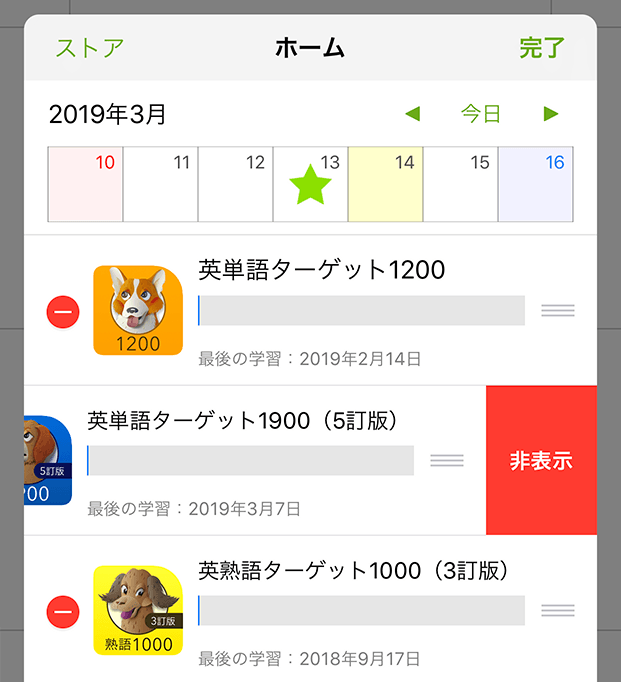This screenshot has height=682, width=621.
Task: Jump to 今日 in calendar
Action: click(x=481, y=114)
